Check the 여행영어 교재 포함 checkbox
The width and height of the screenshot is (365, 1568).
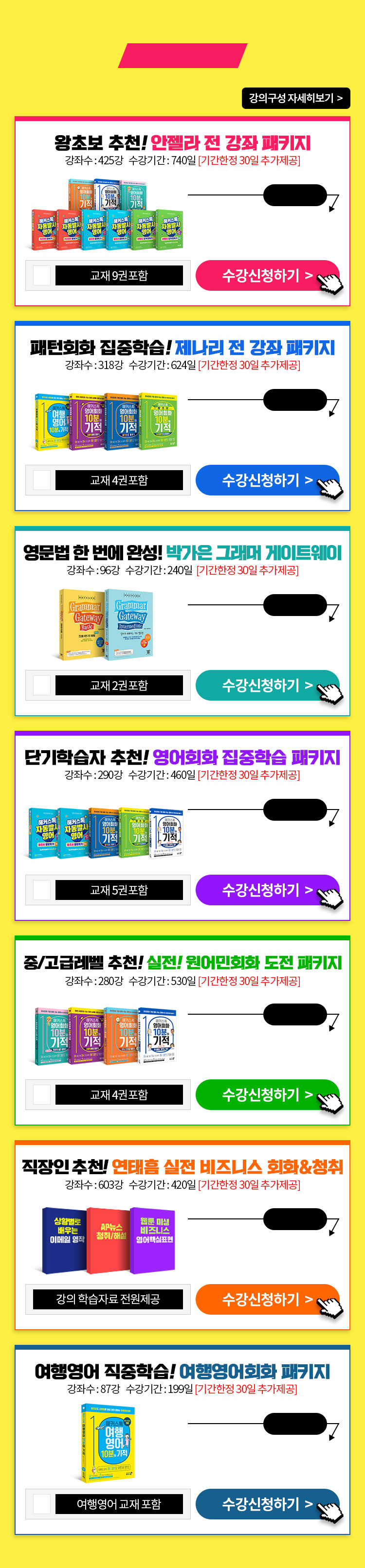tap(42, 1504)
